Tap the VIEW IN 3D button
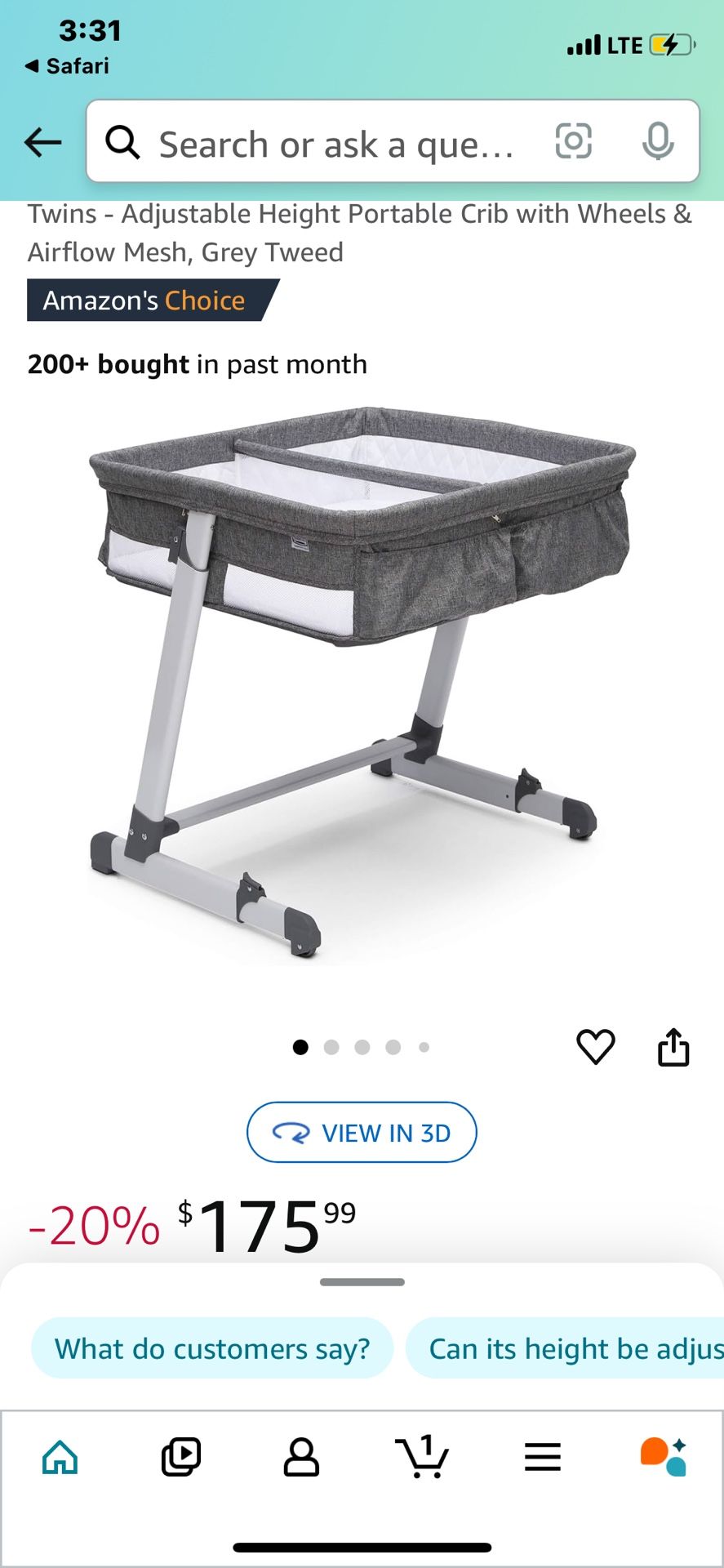This screenshot has width=724, height=1568. [x=362, y=1133]
